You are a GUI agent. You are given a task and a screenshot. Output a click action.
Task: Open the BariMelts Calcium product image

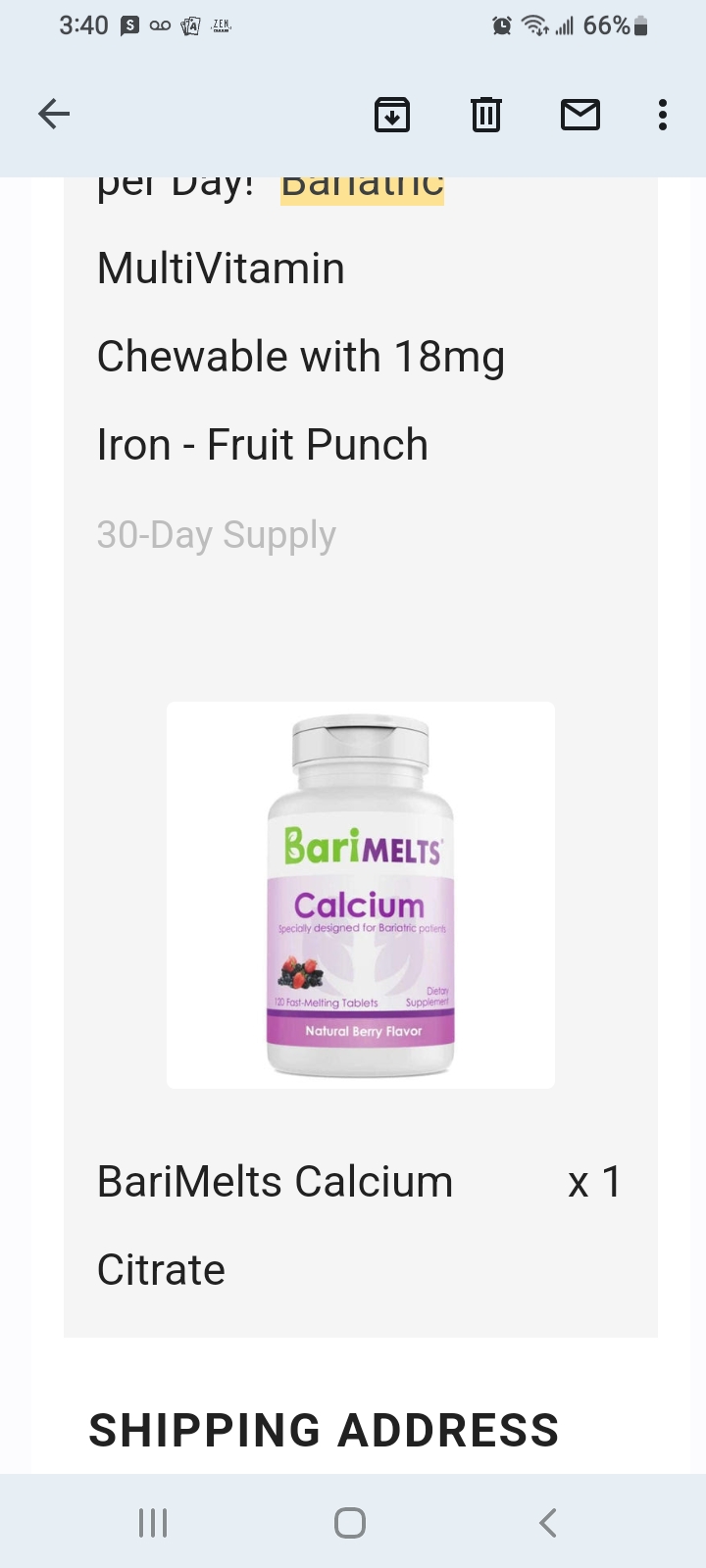pyautogui.click(x=361, y=895)
